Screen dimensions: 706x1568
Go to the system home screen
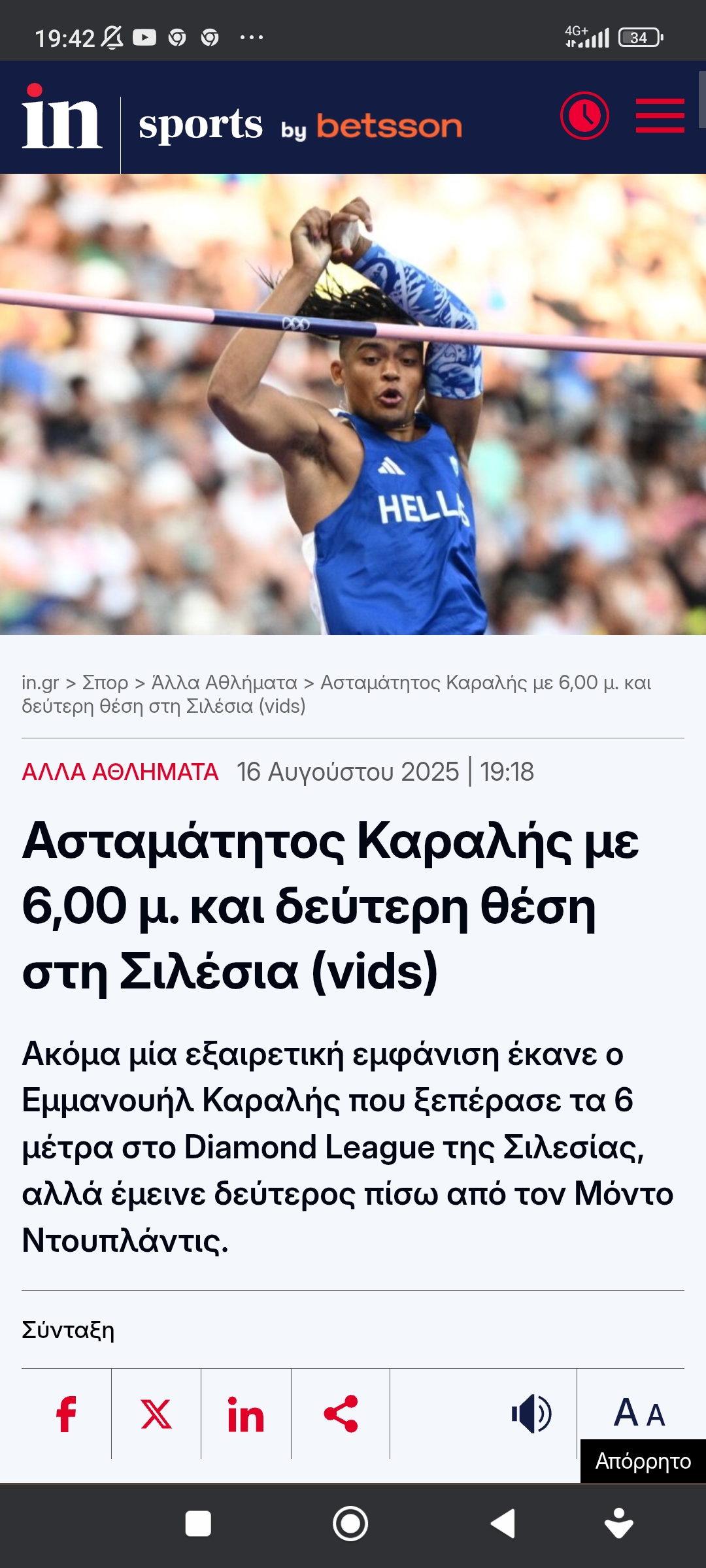click(350, 1524)
